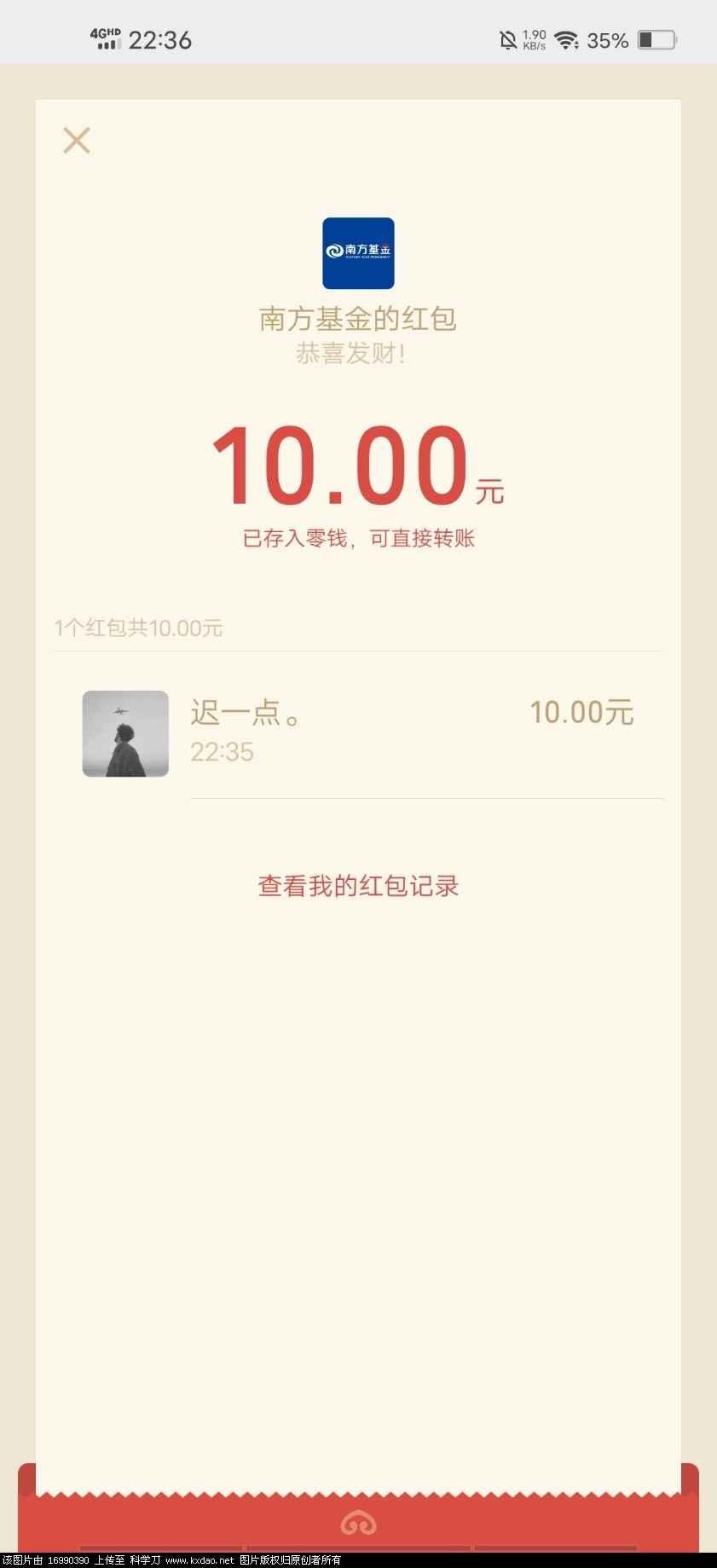Tap the 10.00元 amount next to recipient
This screenshot has height=1568, width=717.
click(581, 712)
